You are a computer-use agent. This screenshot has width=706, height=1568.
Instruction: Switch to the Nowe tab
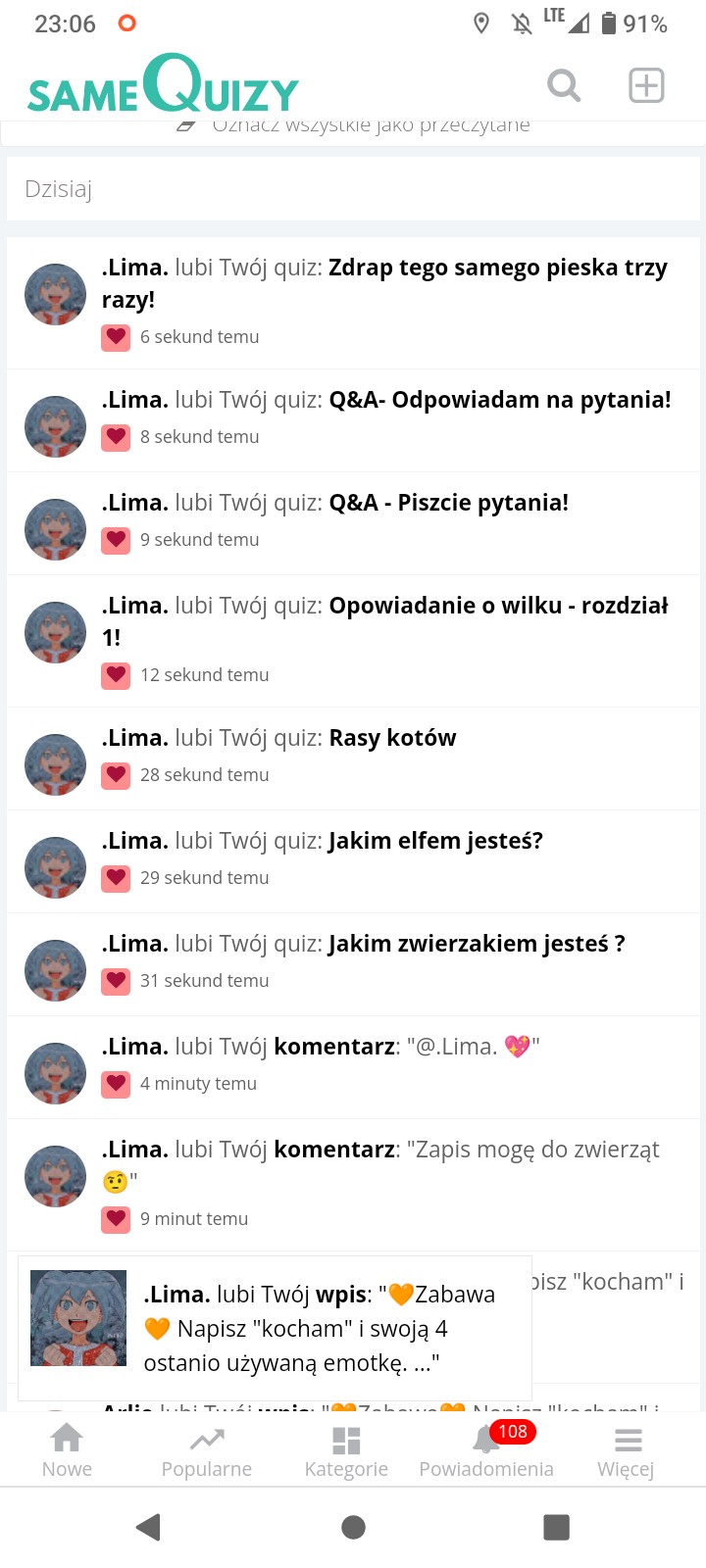point(67,1450)
